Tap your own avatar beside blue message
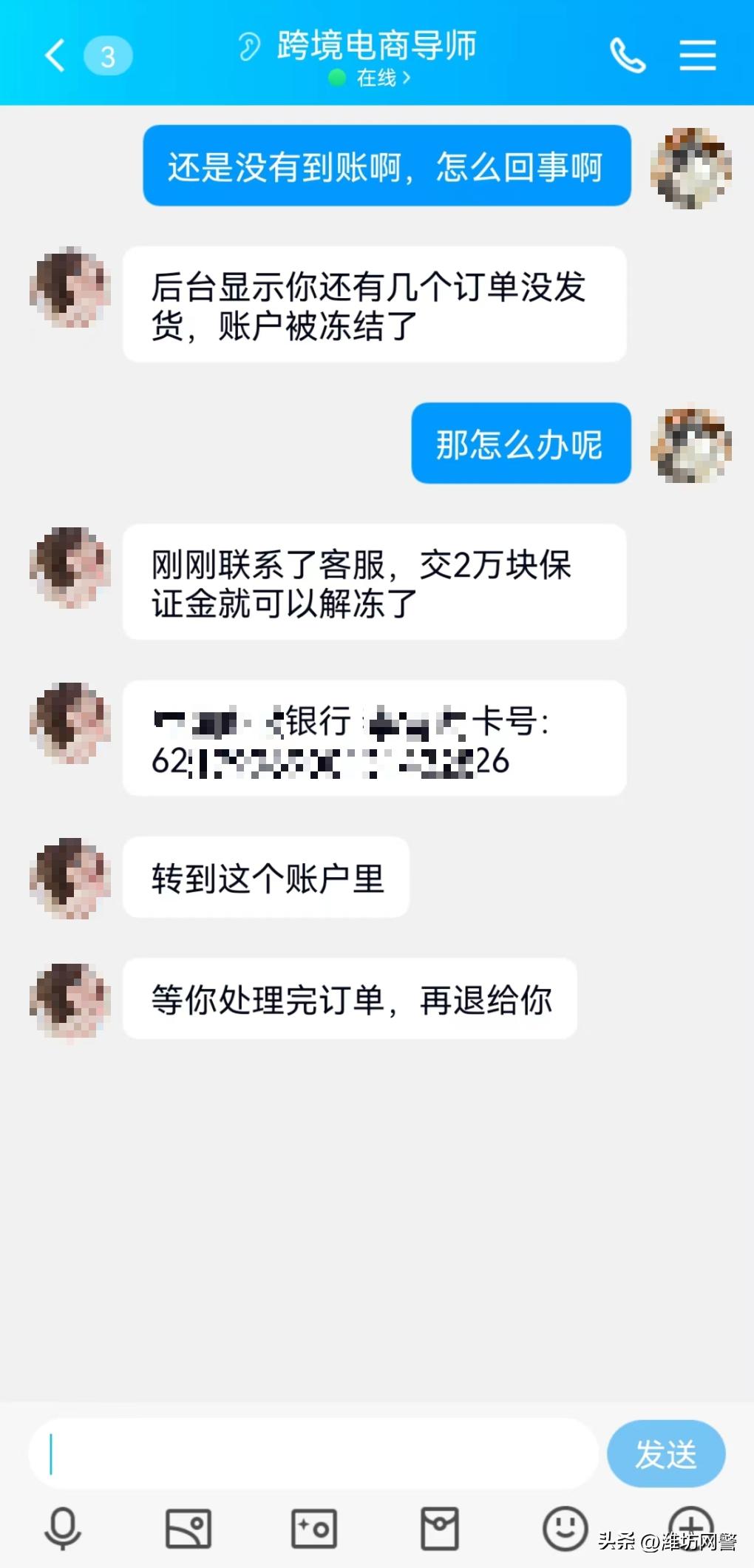The image size is (754, 1568). 690,169
